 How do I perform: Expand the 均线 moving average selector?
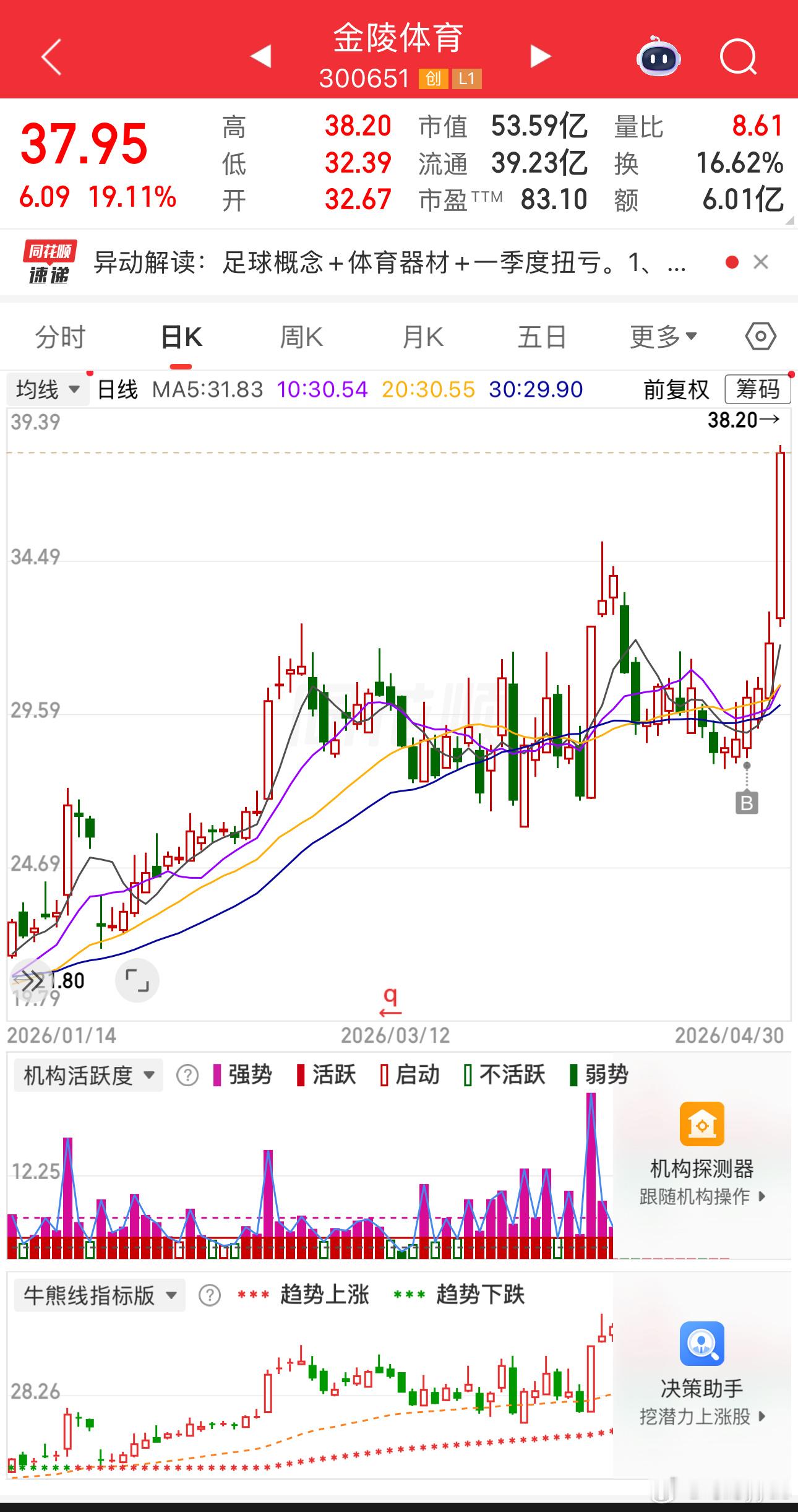tap(46, 389)
